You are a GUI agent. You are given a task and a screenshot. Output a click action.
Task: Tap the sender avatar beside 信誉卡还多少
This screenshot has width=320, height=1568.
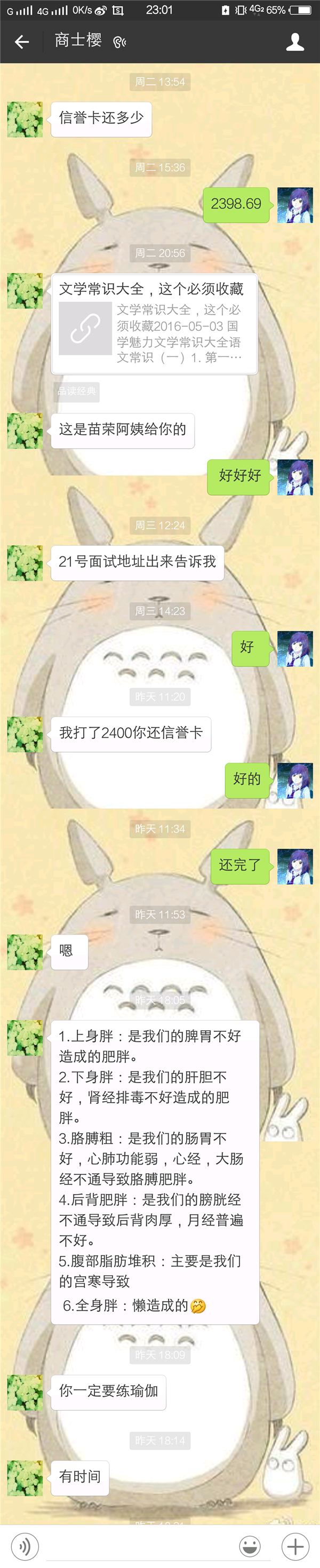tap(25, 120)
